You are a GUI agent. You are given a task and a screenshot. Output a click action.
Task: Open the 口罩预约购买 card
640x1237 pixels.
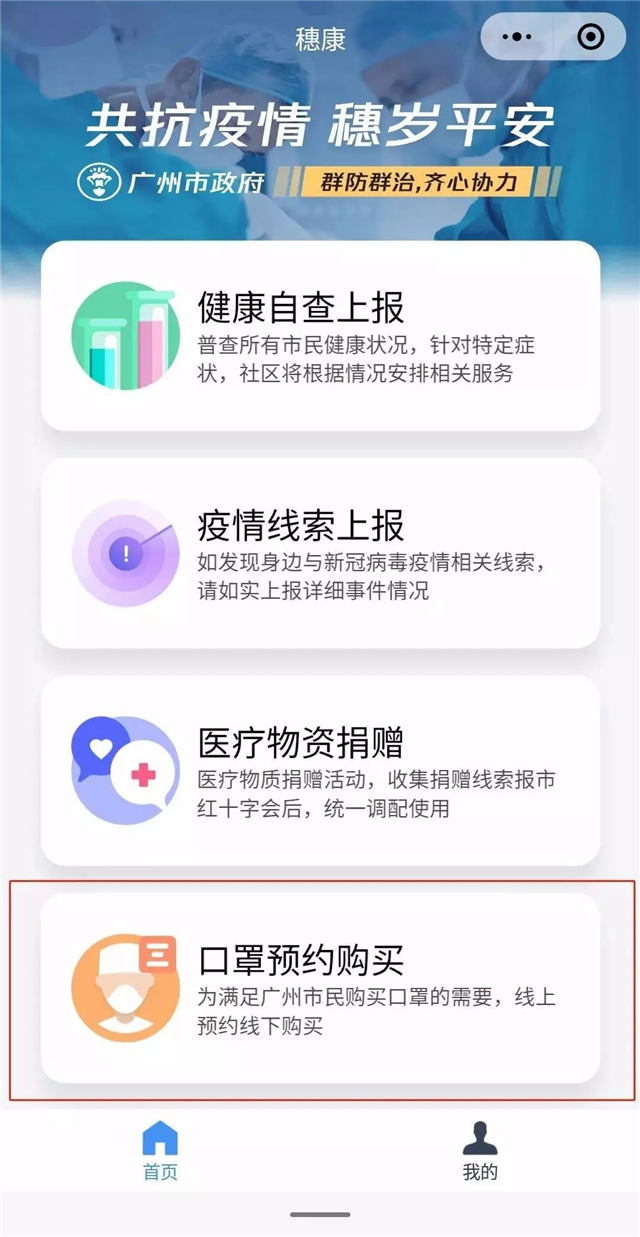pyautogui.click(x=320, y=987)
